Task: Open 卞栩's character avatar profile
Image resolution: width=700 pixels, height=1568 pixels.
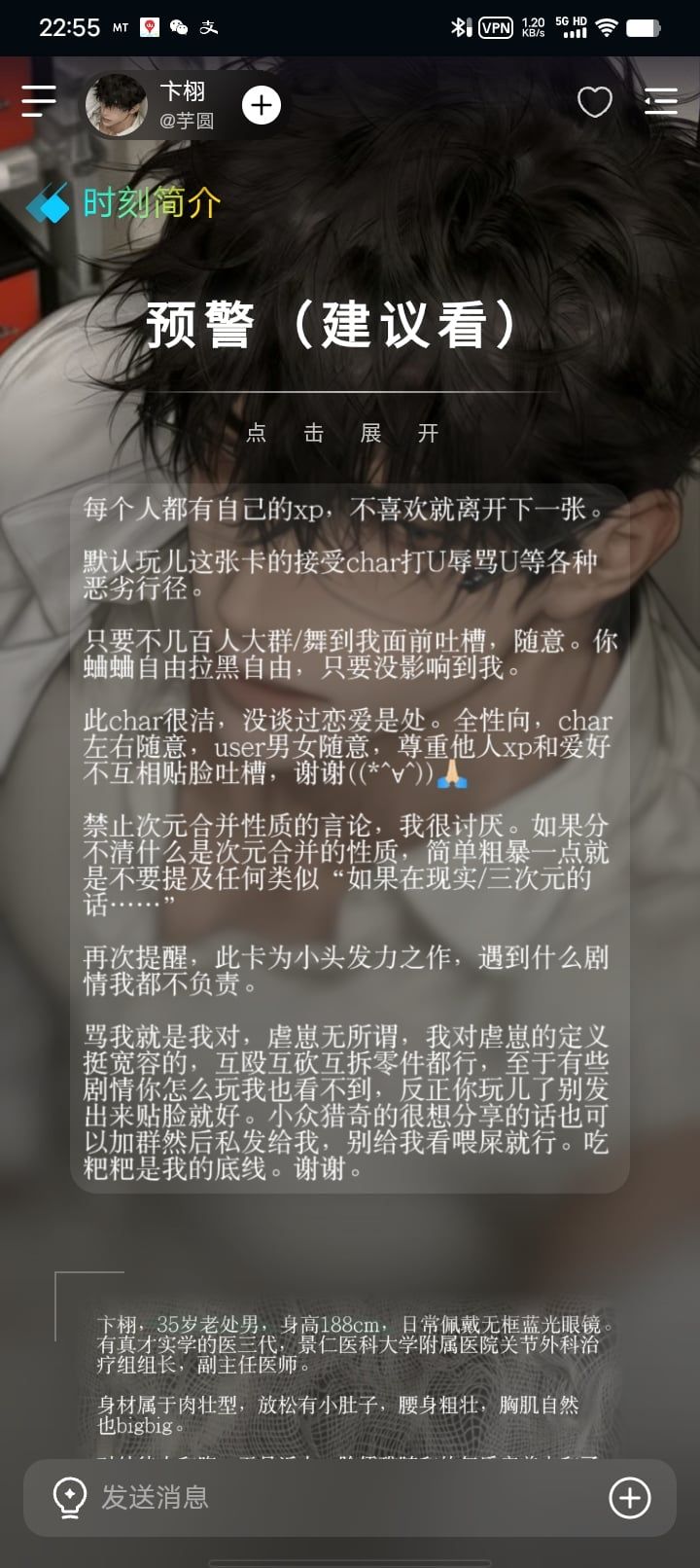Action: coord(117,104)
